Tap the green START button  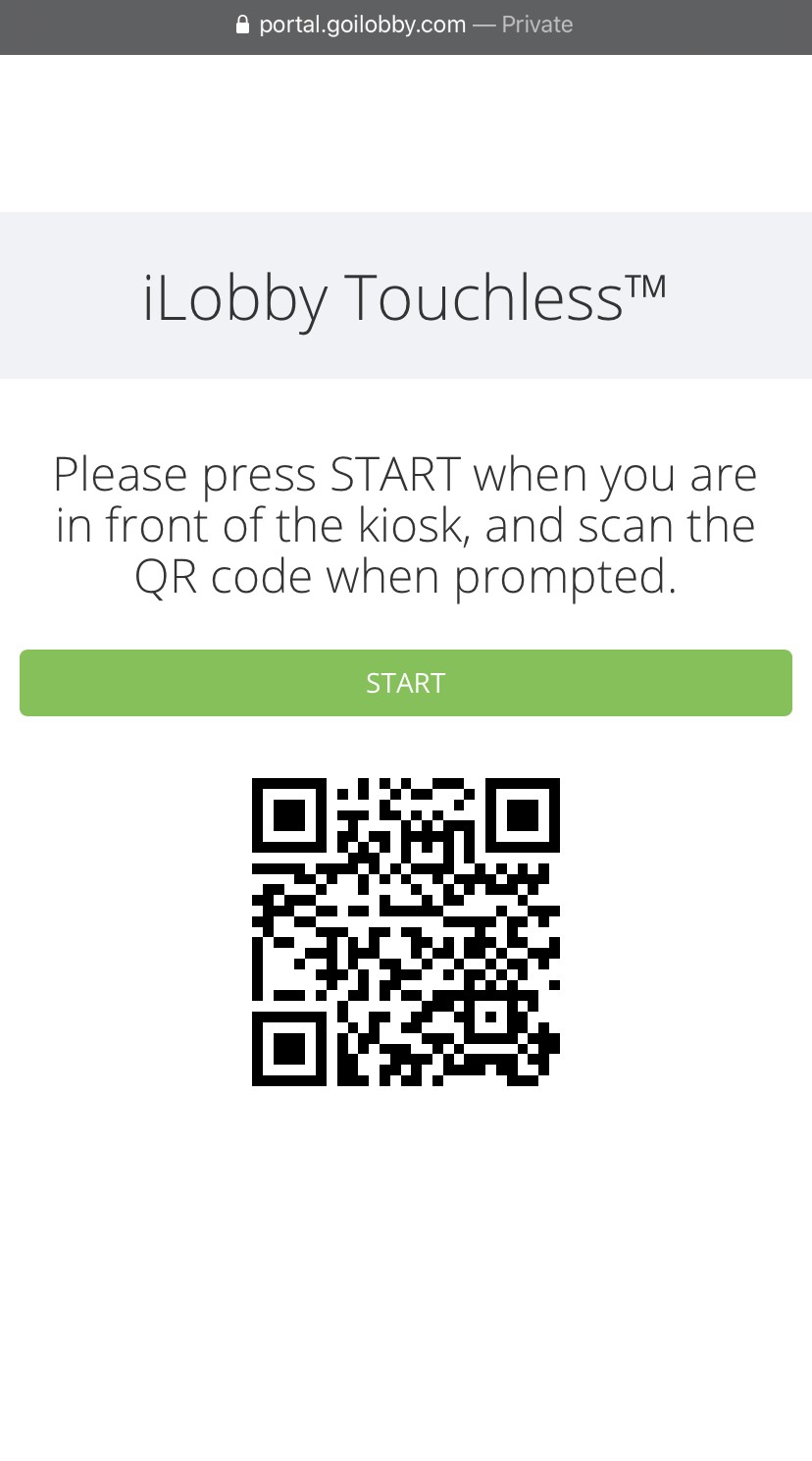[x=406, y=683]
